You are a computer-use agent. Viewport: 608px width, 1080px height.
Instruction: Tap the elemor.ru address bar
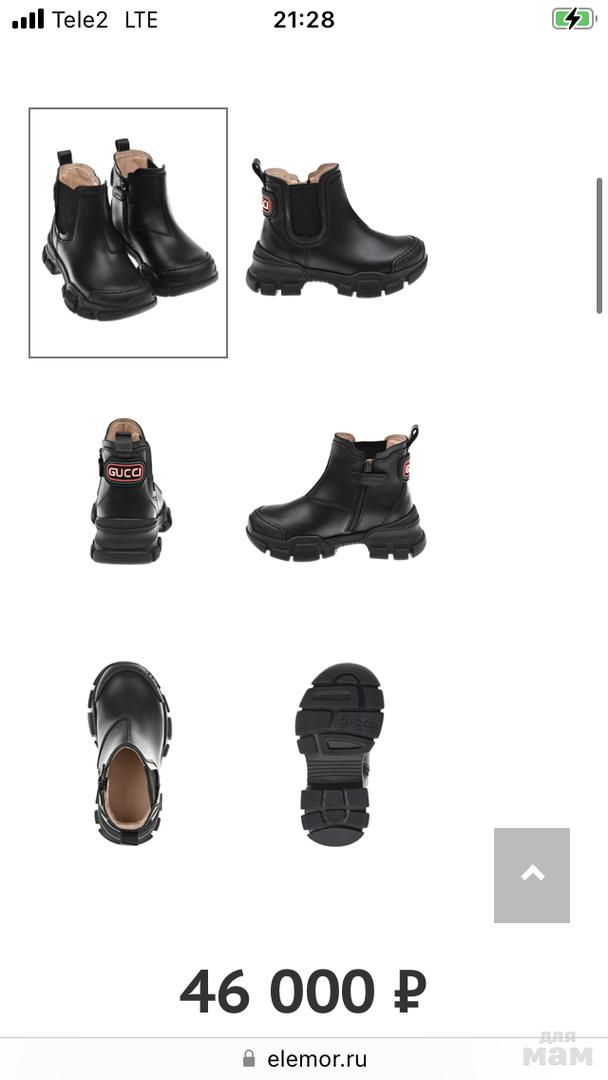click(305, 1059)
